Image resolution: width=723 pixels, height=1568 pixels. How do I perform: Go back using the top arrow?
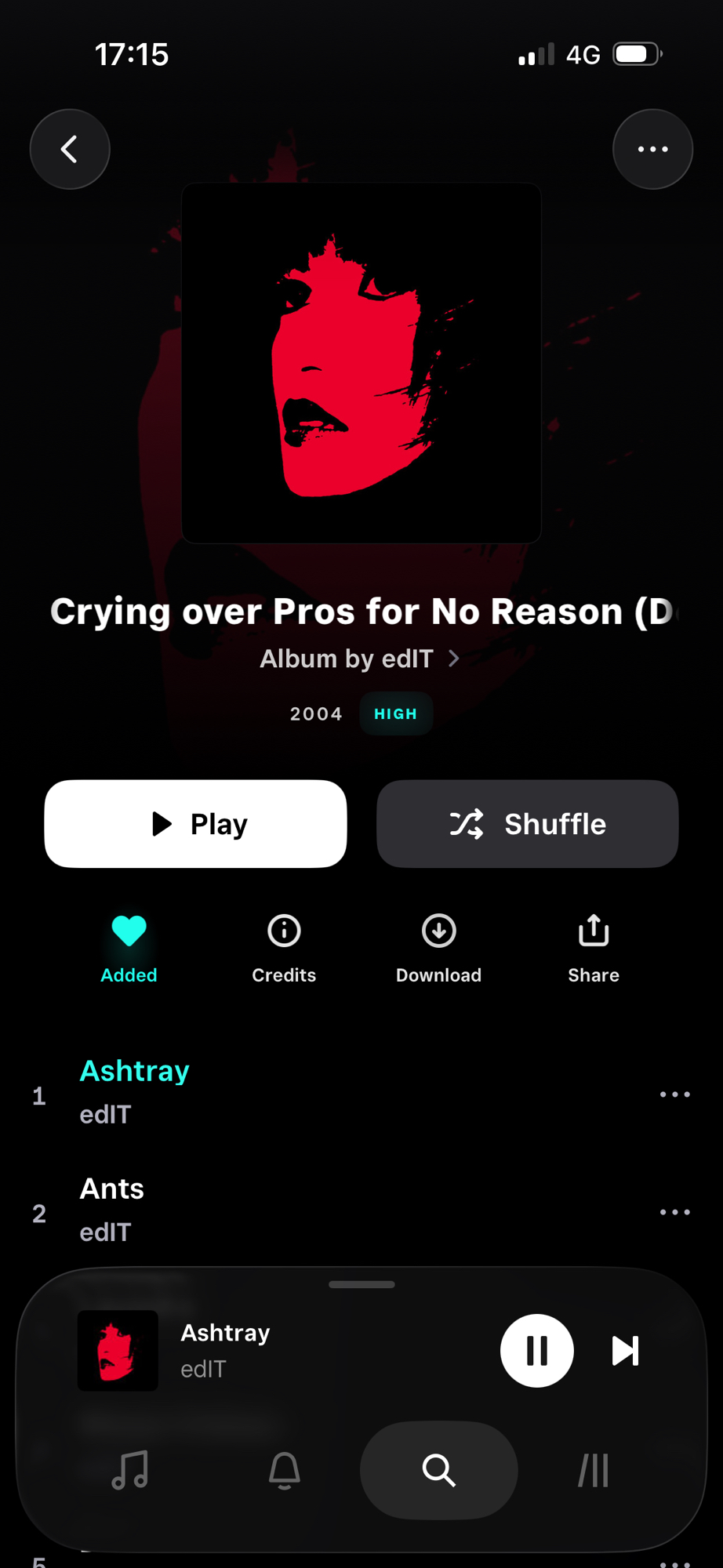(x=70, y=149)
